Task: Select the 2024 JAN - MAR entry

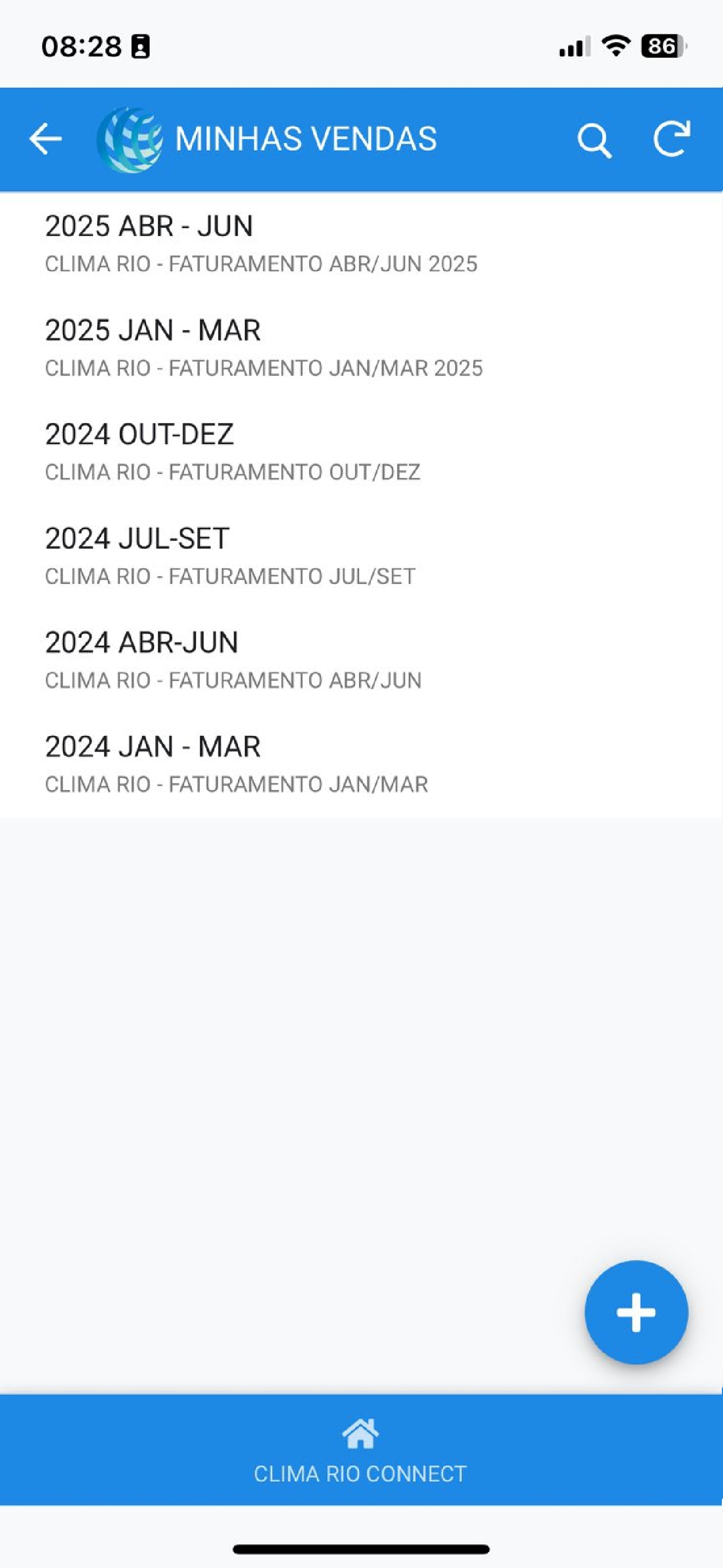Action: (x=361, y=764)
